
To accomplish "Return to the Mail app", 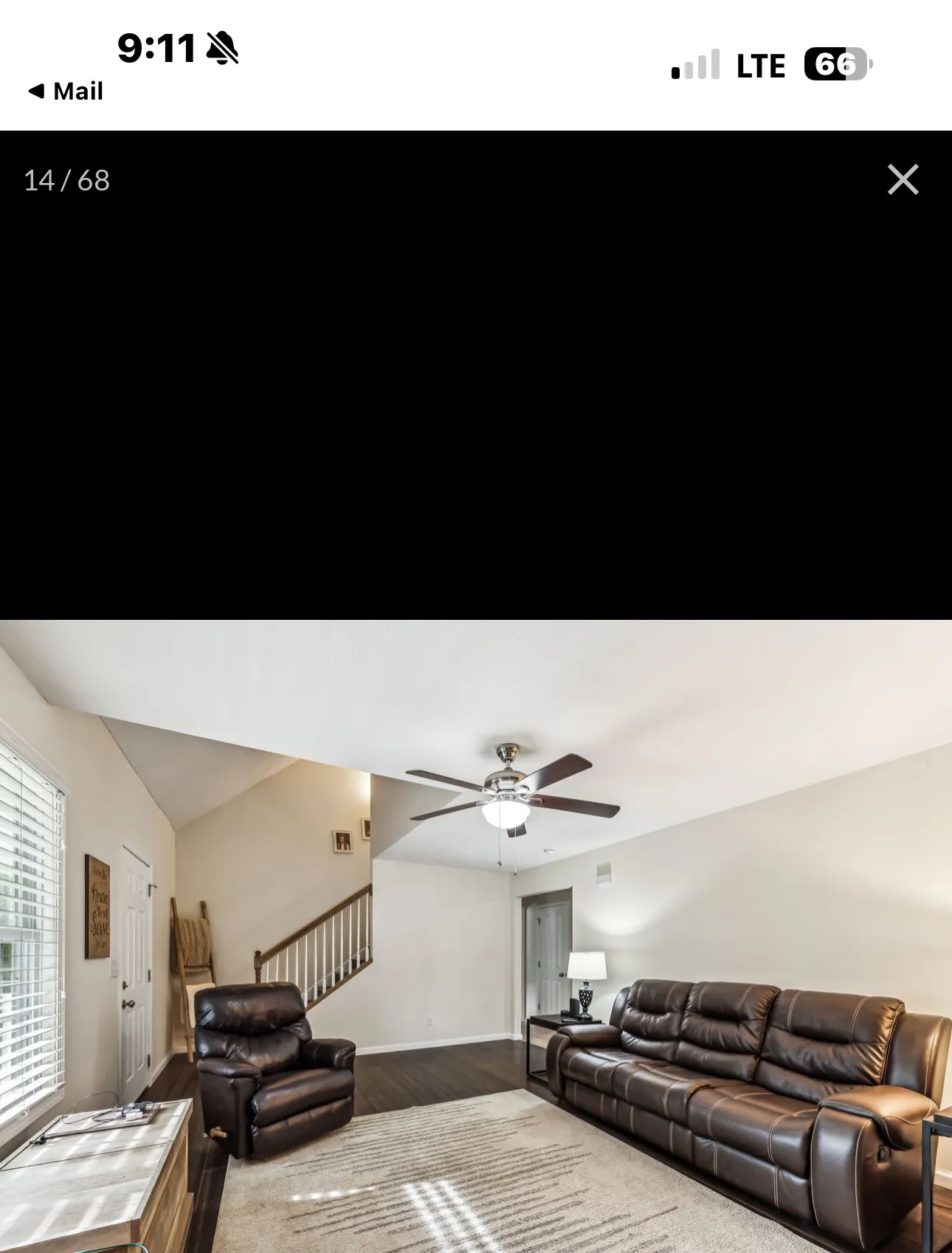I will point(66,92).
